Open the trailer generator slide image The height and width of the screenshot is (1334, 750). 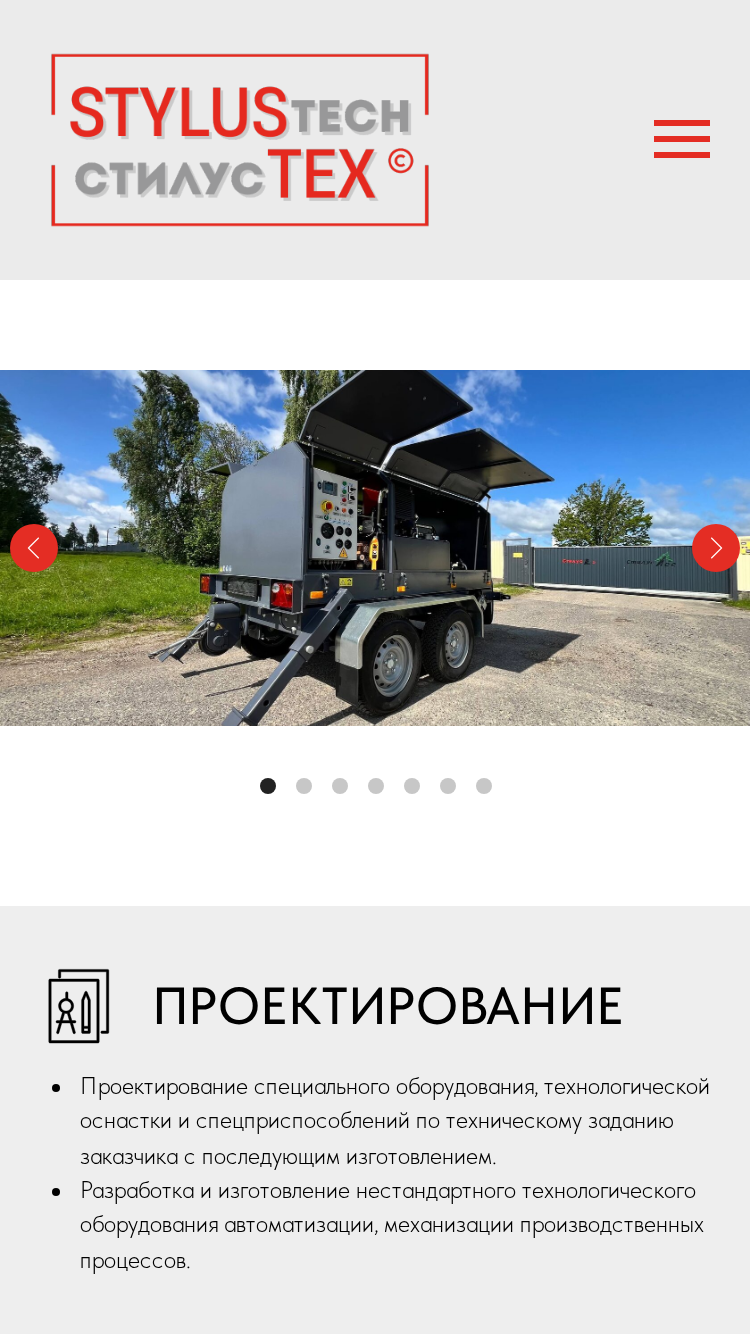click(375, 548)
